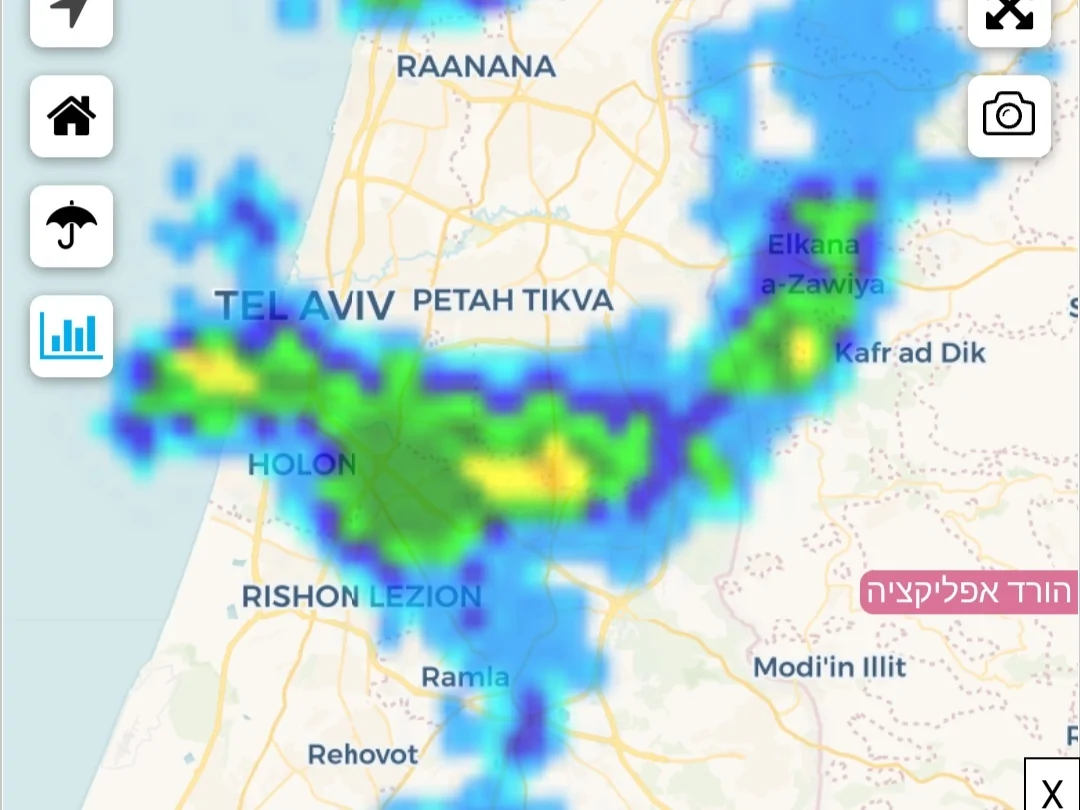The width and height of the screenshot is (1080, 810).
Task: Dismiss the banner with the X button
Action: click(1051, 790)
